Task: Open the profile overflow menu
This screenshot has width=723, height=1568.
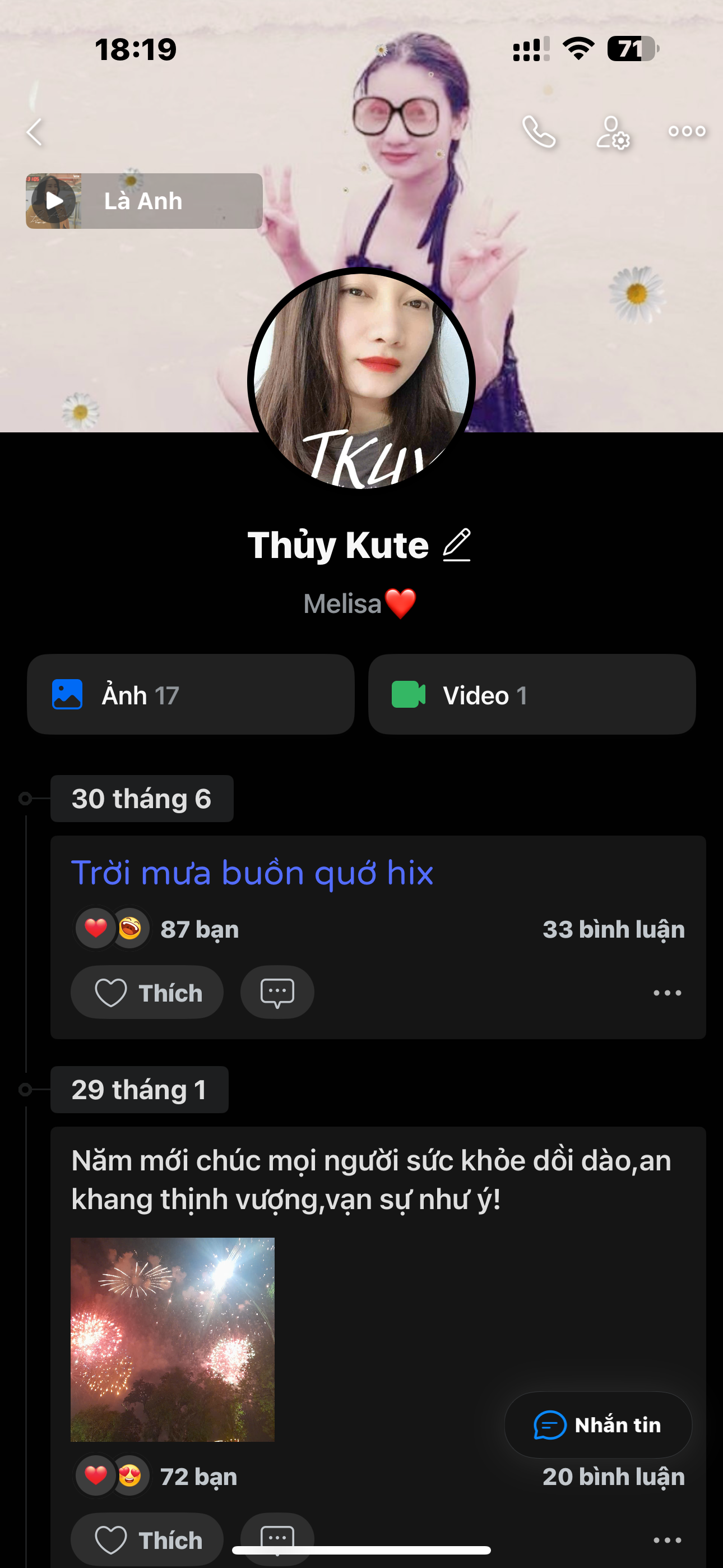Action: coord(687,131)
